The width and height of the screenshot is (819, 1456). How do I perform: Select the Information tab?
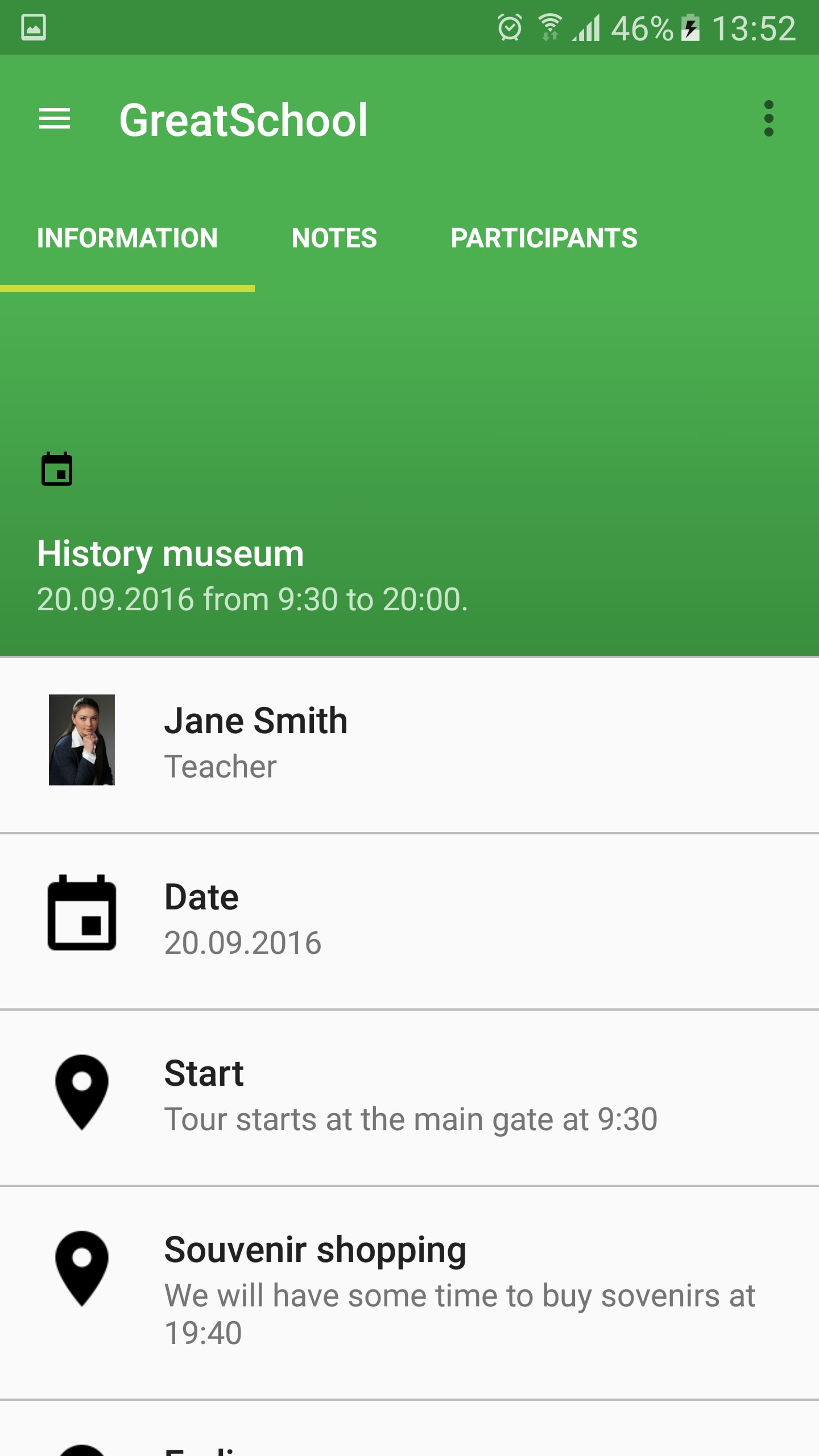click(x=127, y=238)
